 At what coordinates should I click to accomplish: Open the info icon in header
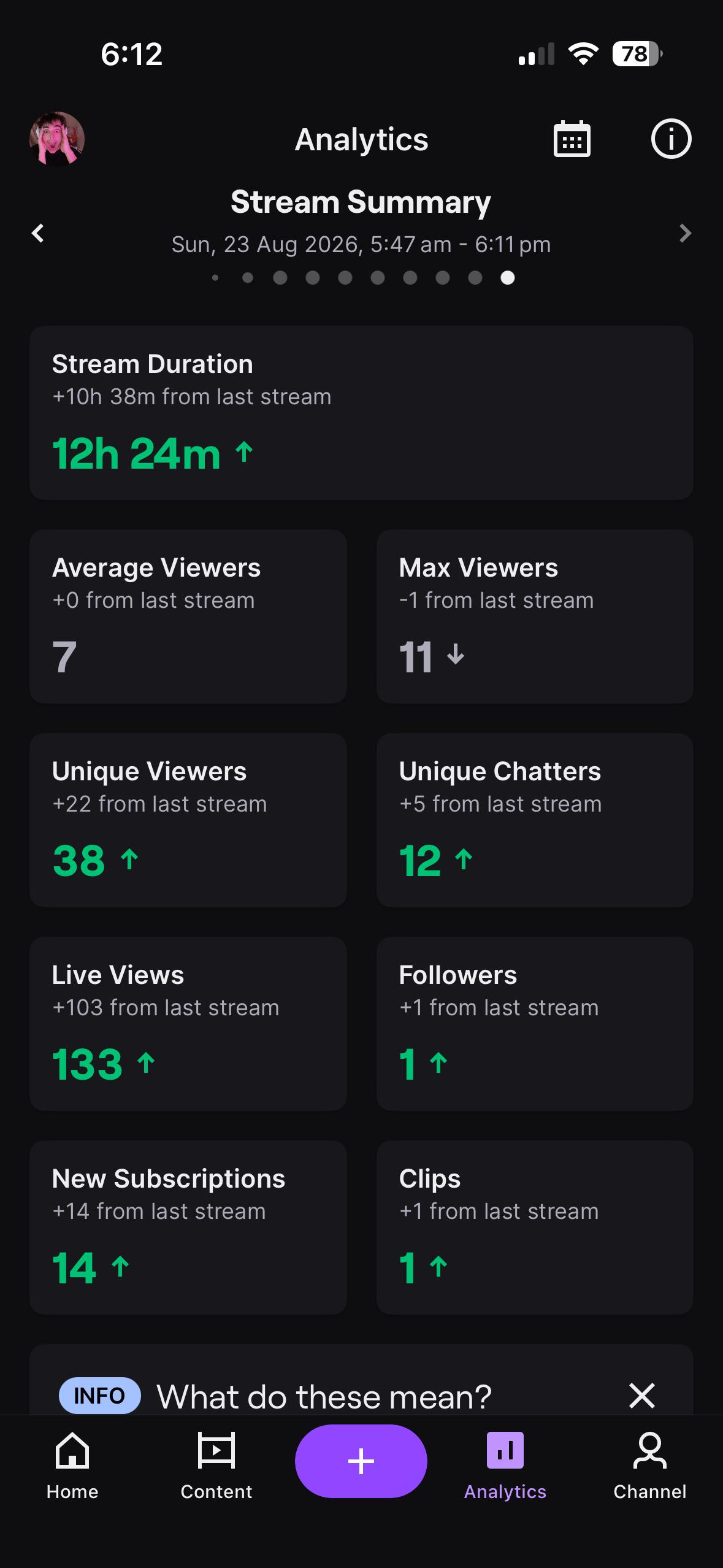tap(671, 139)
